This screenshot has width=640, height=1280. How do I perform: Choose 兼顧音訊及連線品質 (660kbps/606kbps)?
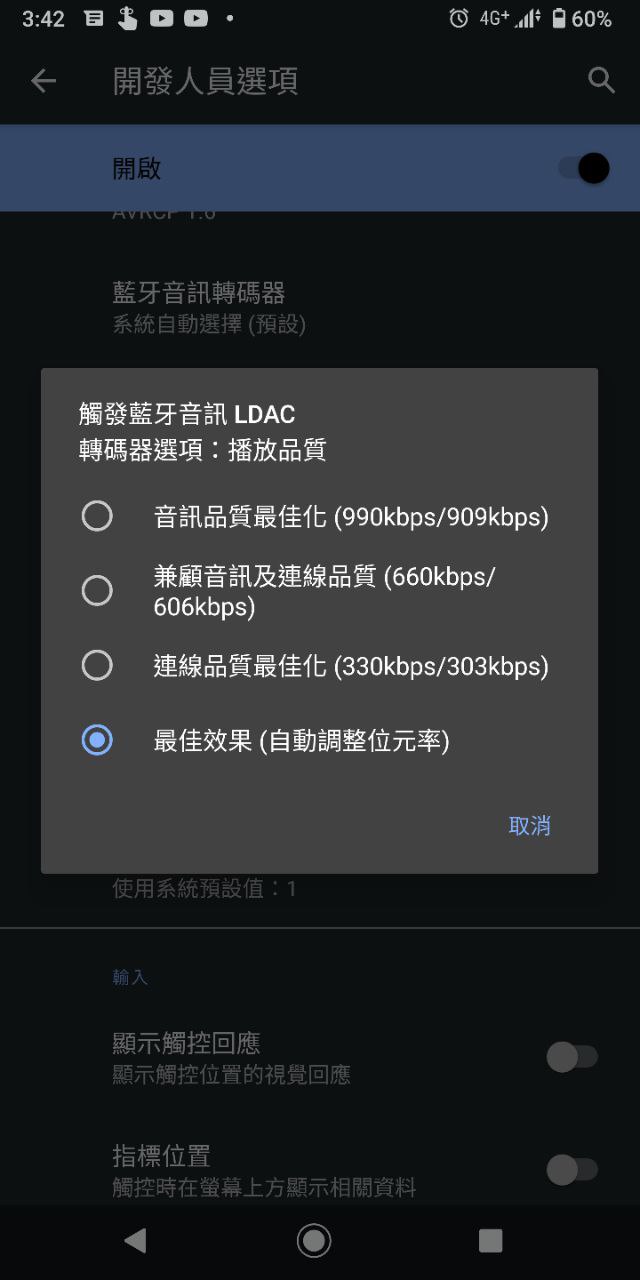(x=319, y=591)
